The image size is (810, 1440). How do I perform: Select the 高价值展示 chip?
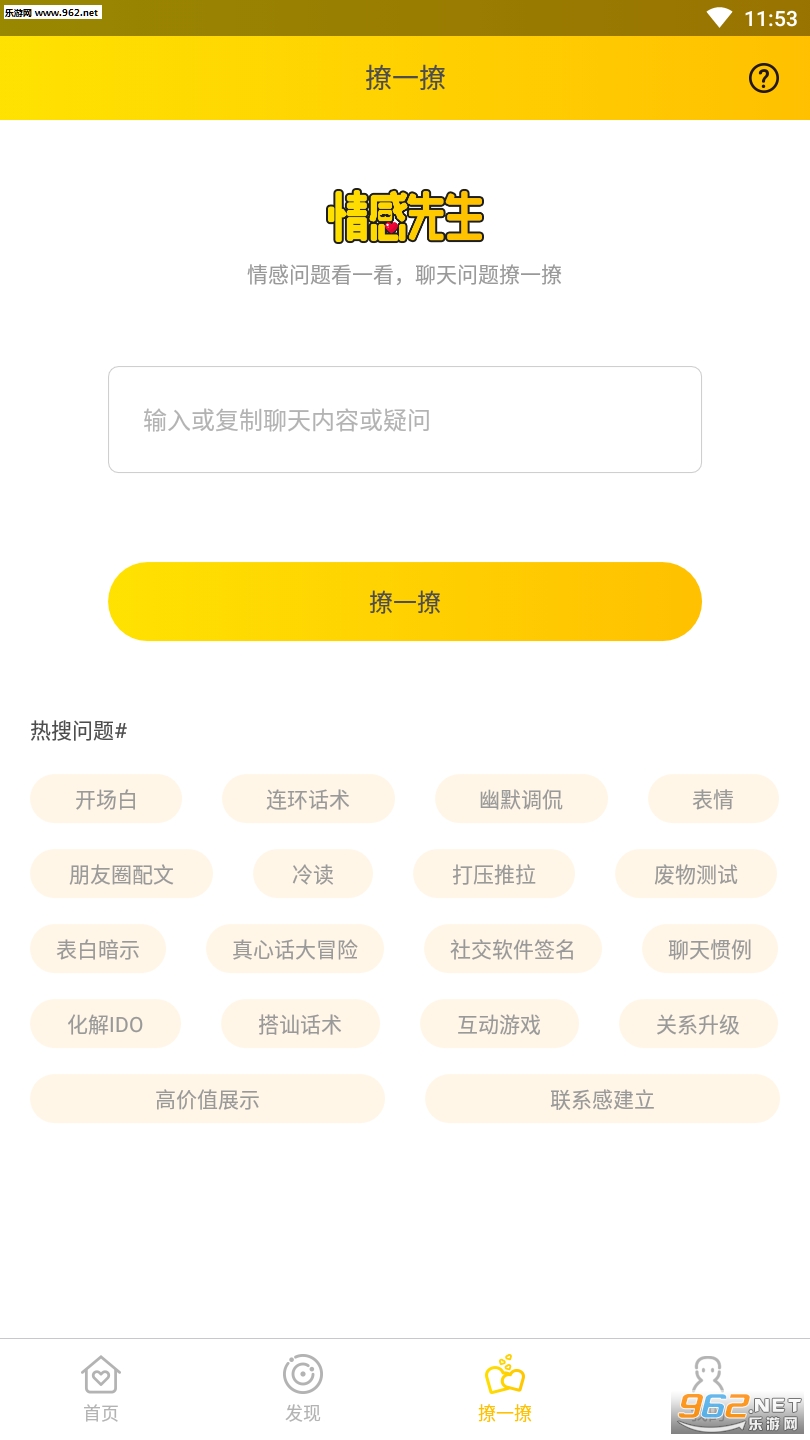pos(207,1100)
